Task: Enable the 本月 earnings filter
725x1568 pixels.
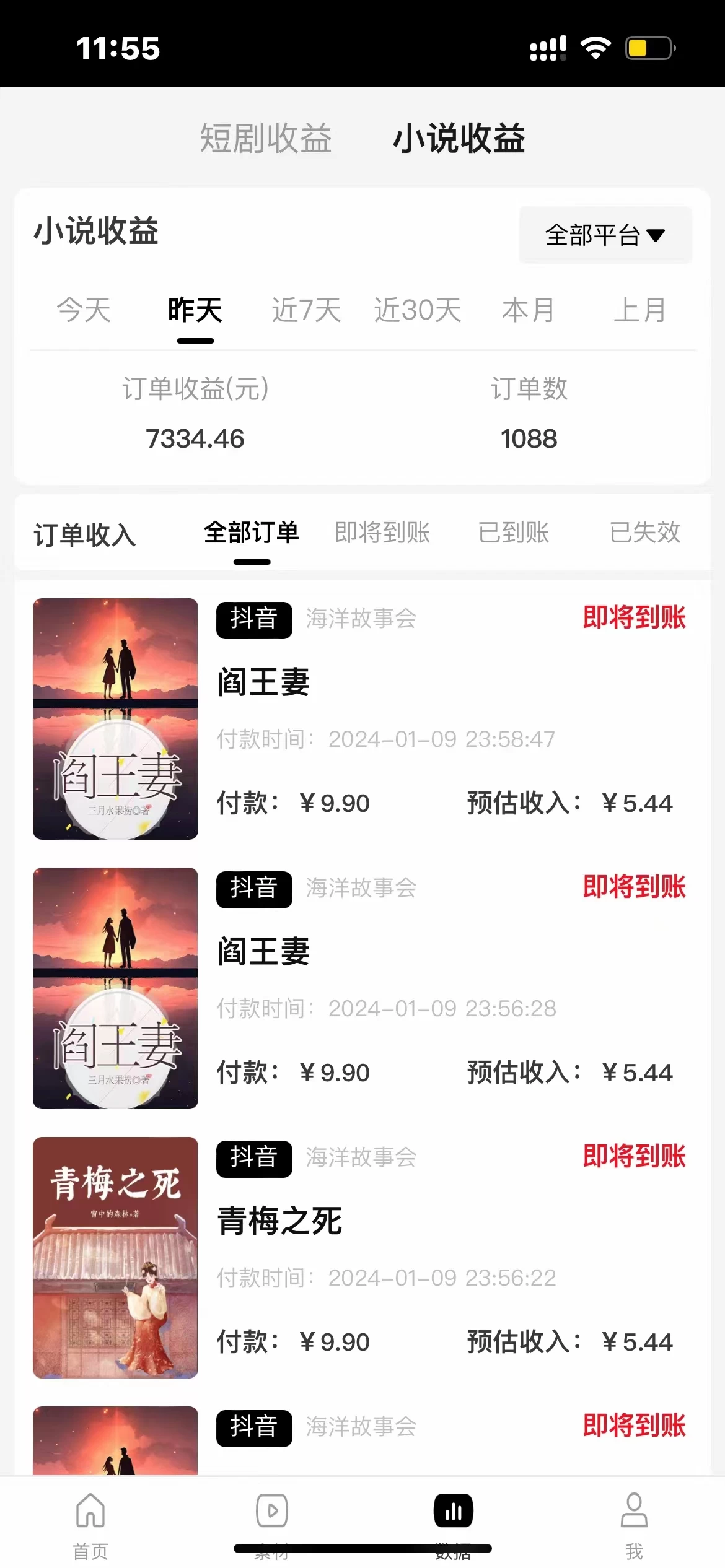Action: tap(528, 311)
